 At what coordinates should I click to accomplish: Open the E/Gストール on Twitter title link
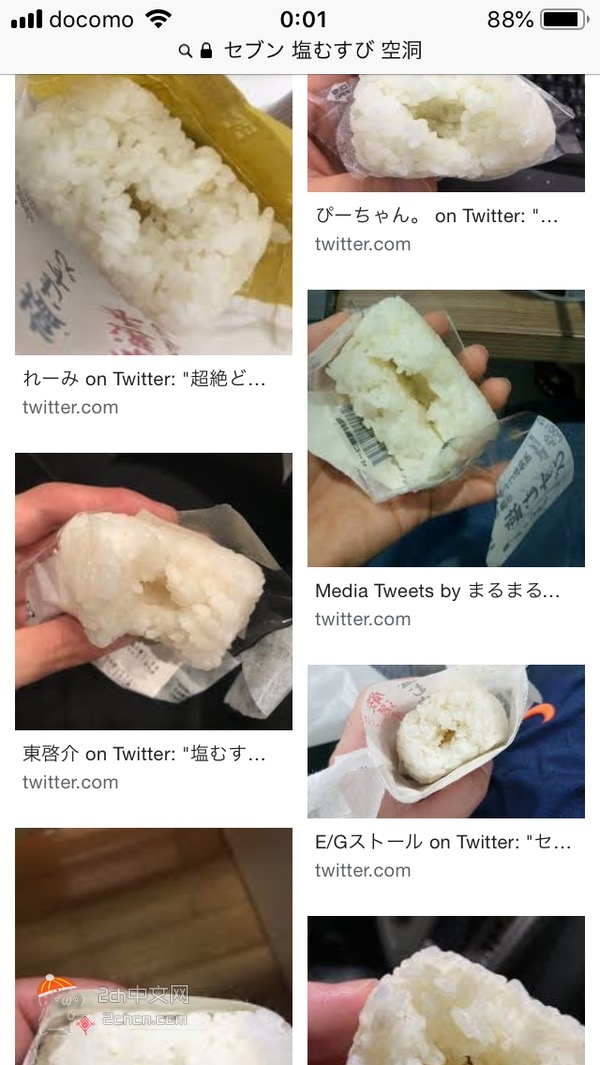point(444,842)
